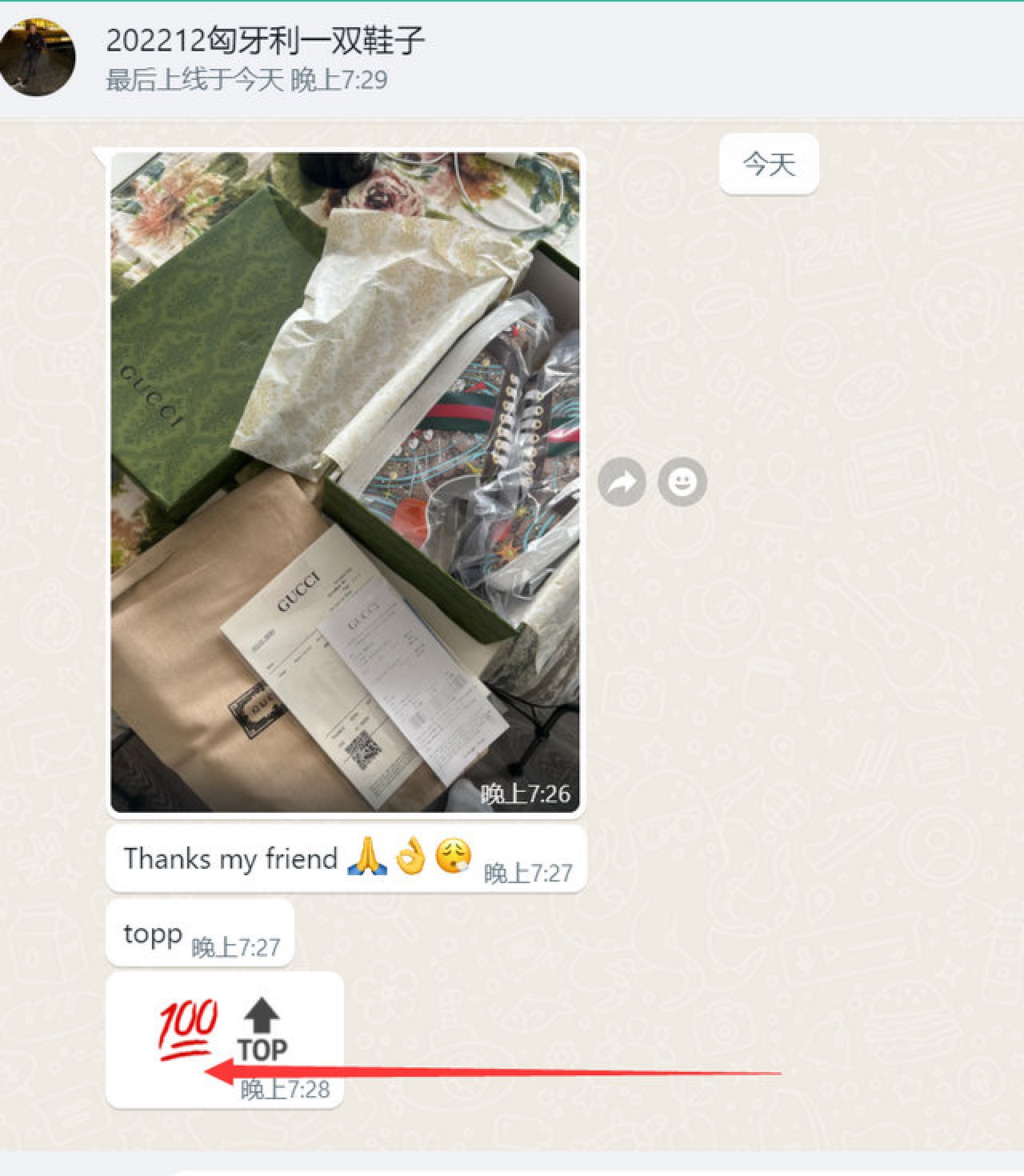Screen dimensions: 1024x1176
Task: Open the contact profile picture
Action: click(x=37, y=58)
